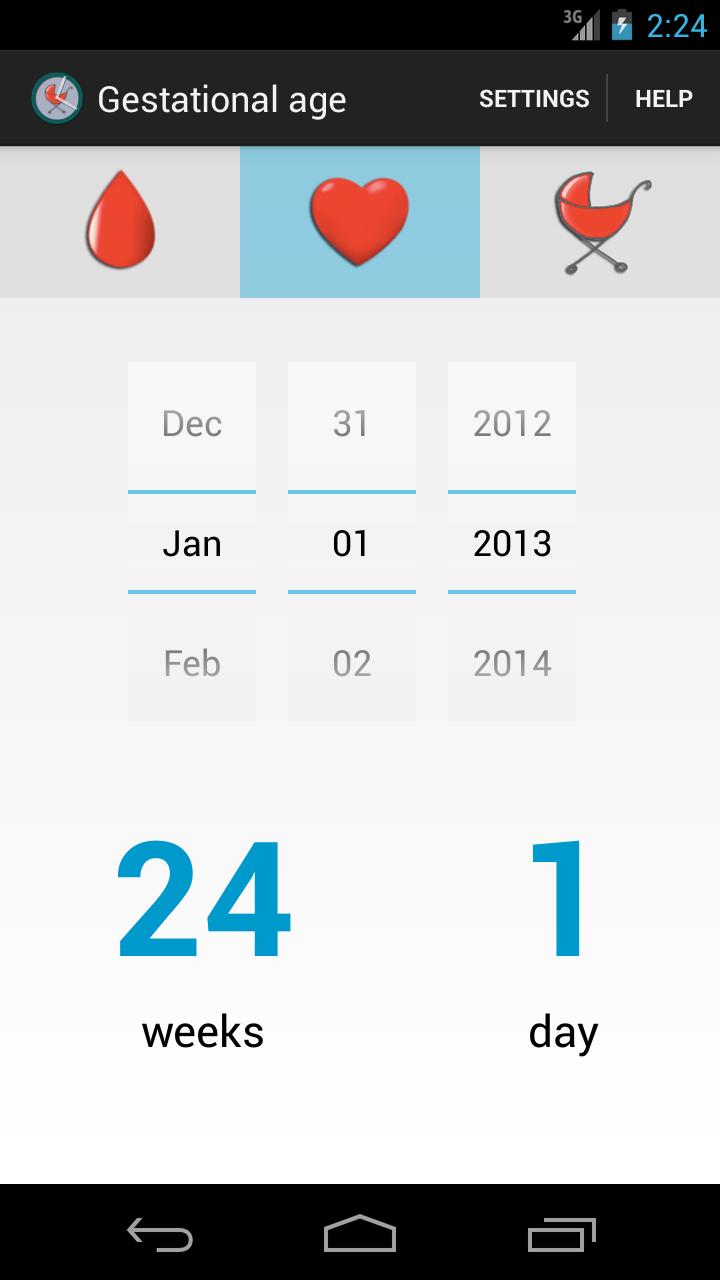Tap the battery indicator in the status bar
This screenshot has width=720, height=1280.
click(x=622, y=27)
